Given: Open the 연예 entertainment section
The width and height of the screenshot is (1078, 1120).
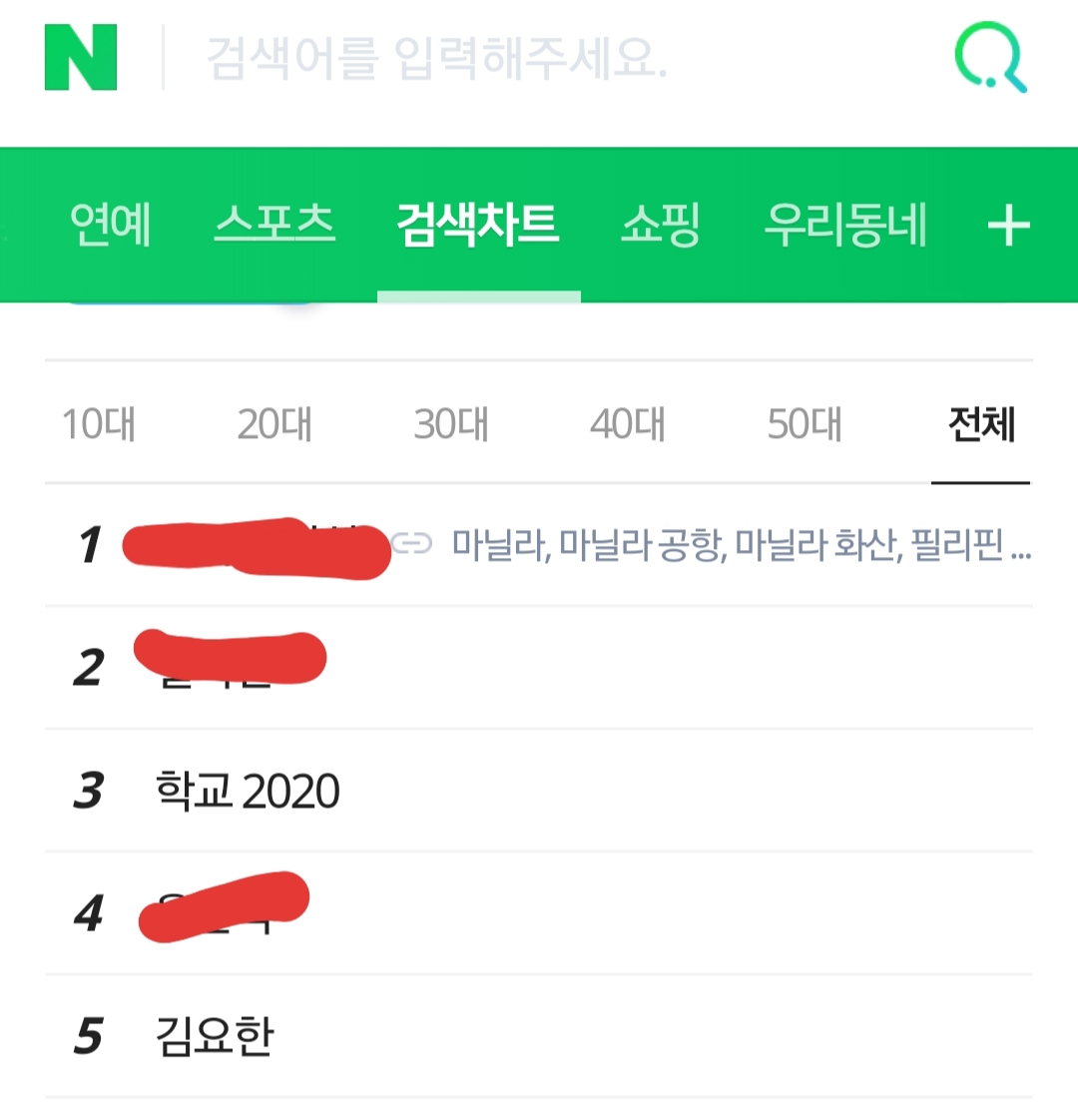Looking at the screenshot, I should (x=110, y=224).
